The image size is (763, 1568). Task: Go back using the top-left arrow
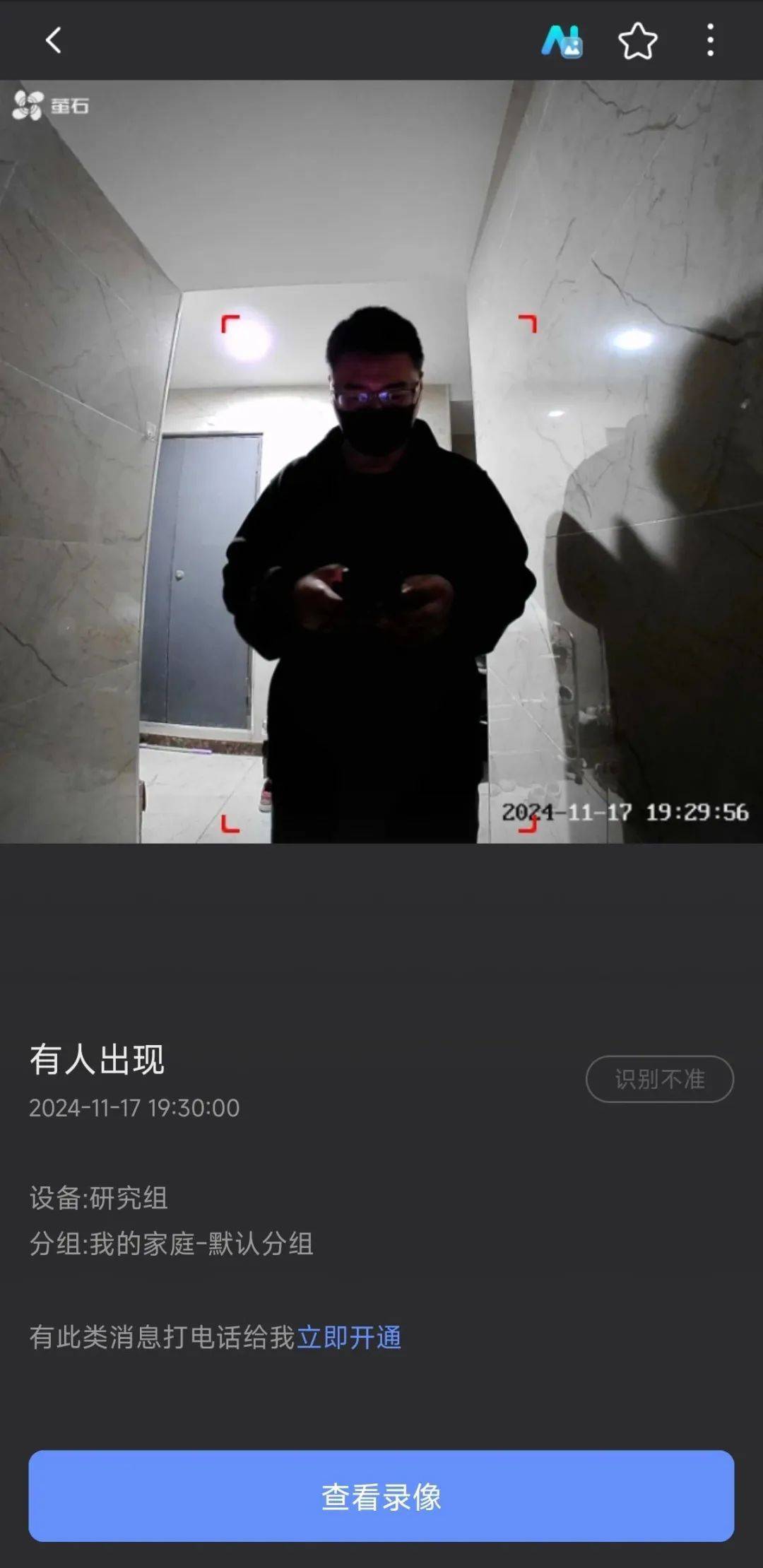[54, 40]
